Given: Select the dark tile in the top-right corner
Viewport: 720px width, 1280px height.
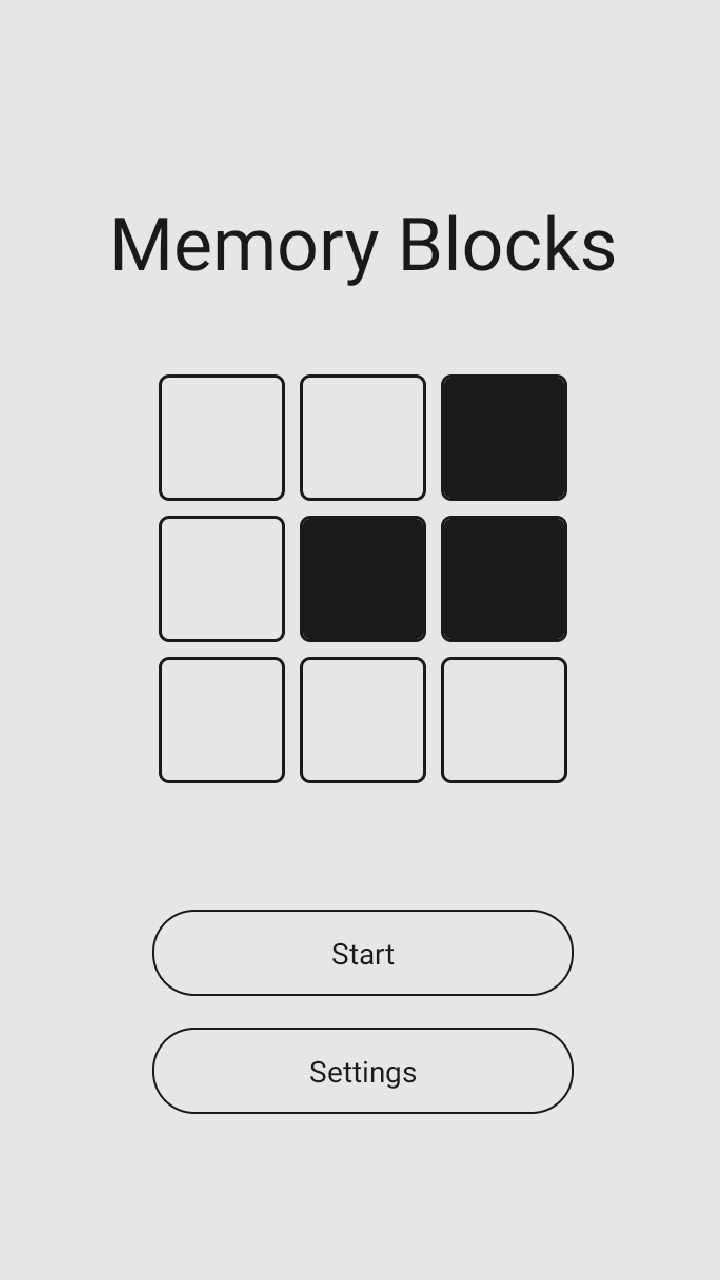Looking at the screenshot, I should point(504,437).
